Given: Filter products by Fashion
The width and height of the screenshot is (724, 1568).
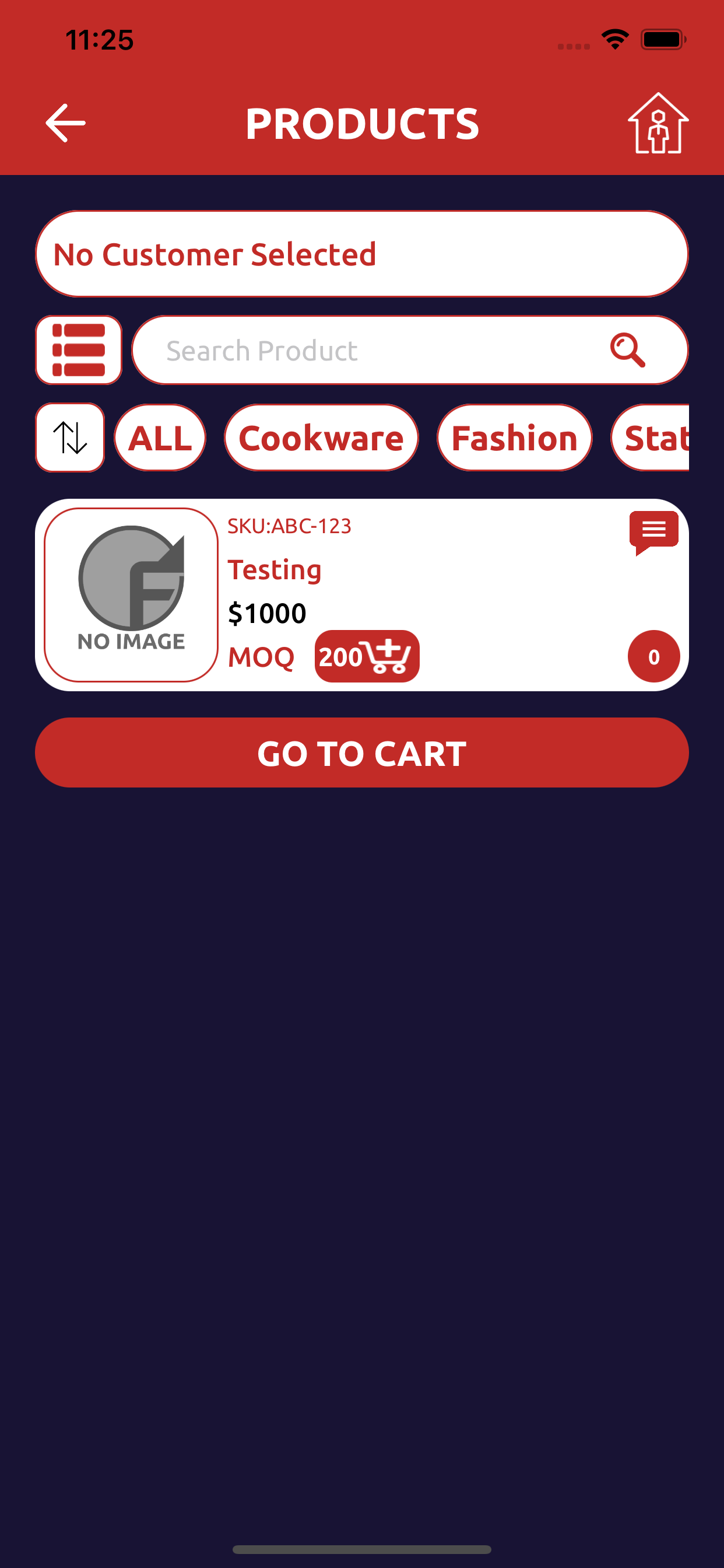Looking at the screenshot, I should [x=514, y=437].
